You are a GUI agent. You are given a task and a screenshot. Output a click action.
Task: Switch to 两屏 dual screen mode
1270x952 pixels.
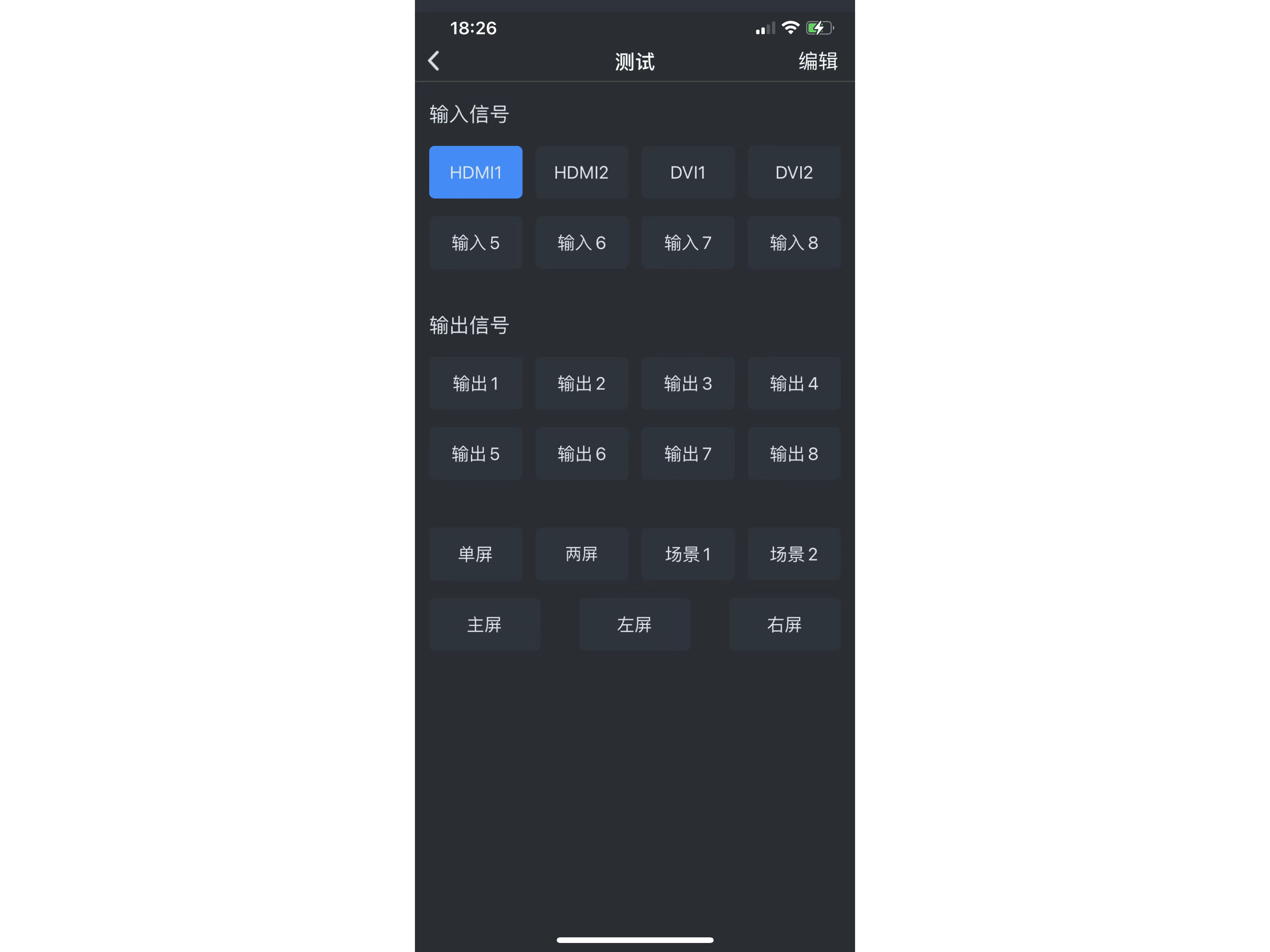581,554
